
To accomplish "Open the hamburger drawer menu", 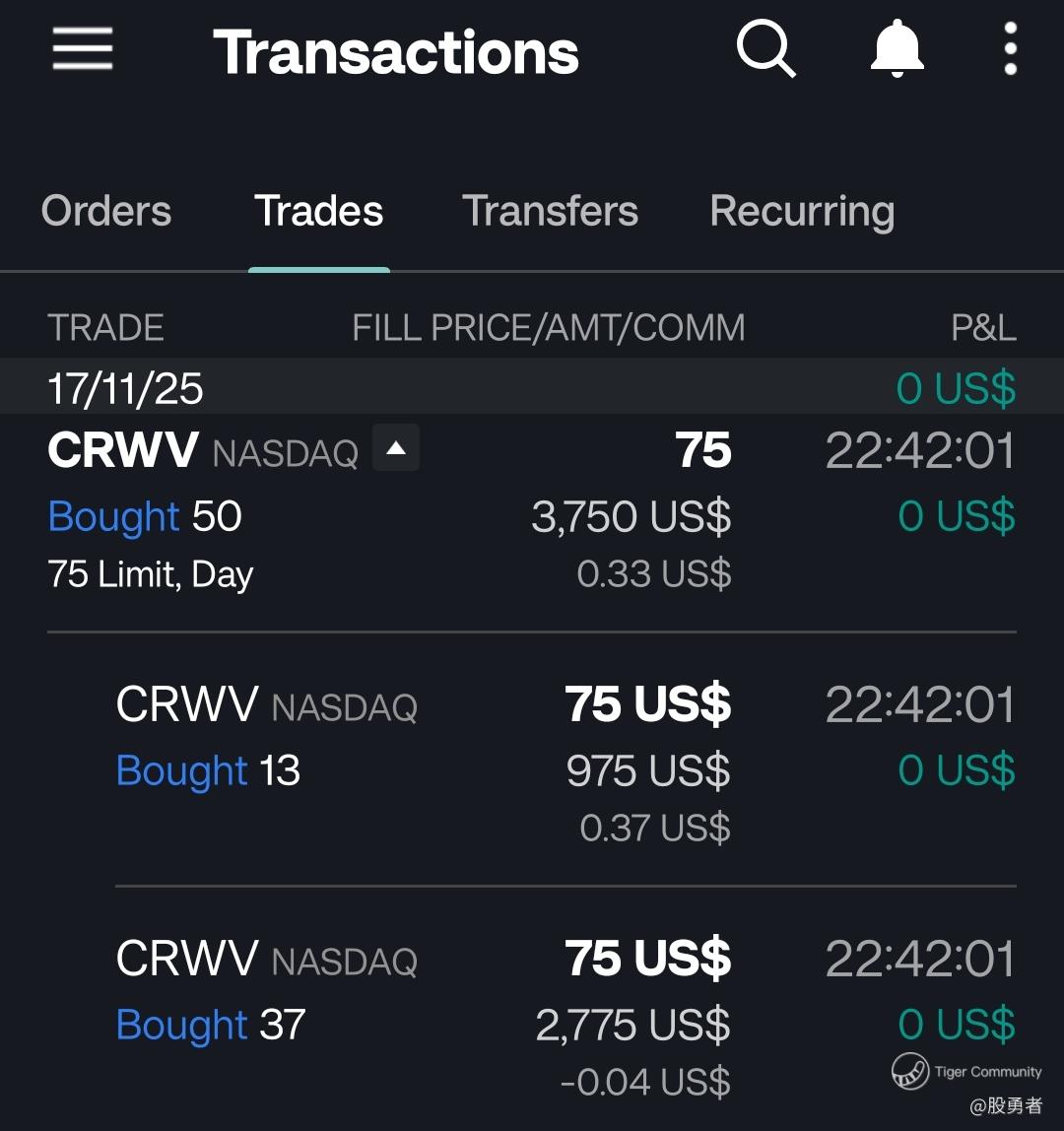I will point(83,49).
